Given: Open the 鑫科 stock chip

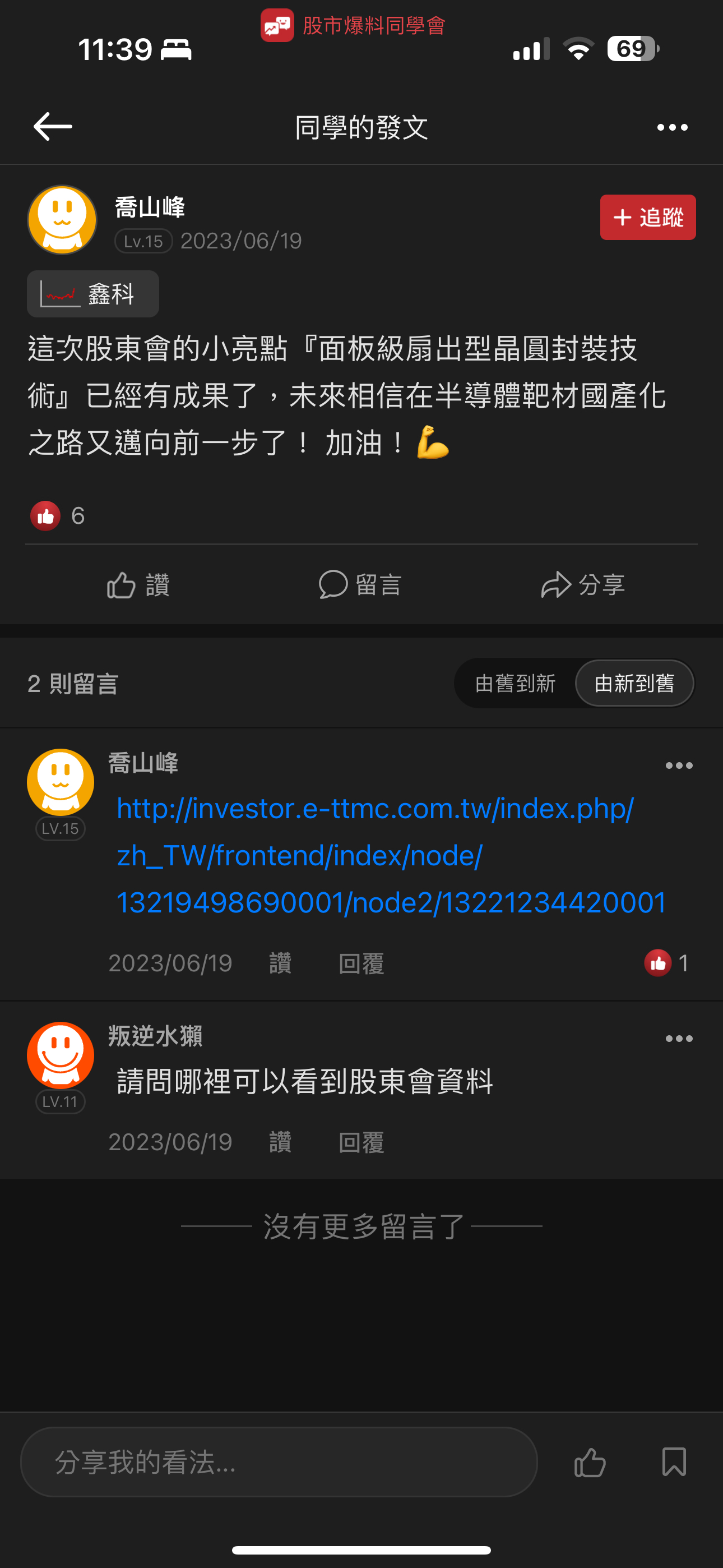Looking at the screenshot, I should [93, 294].
